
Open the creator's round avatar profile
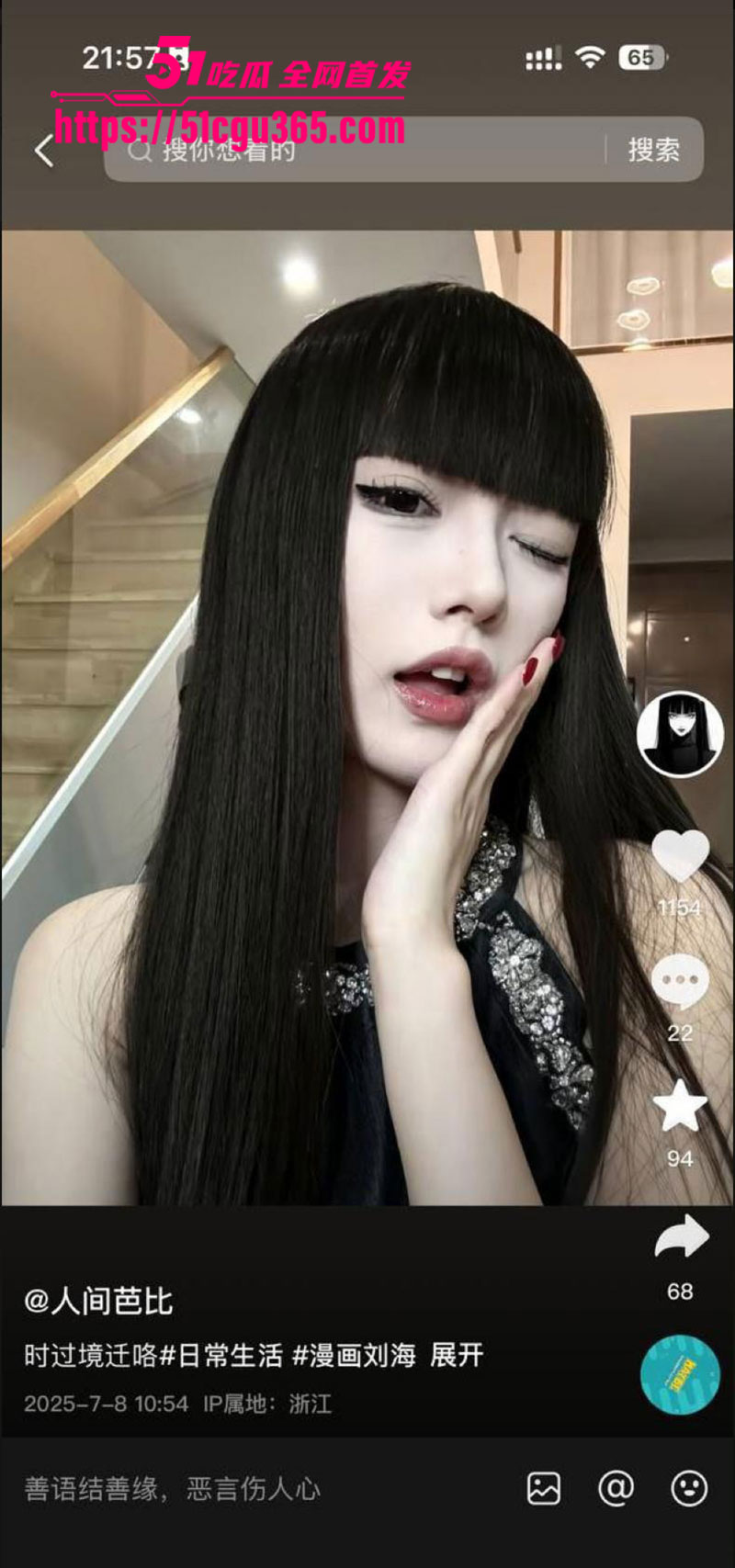point(680,734)
